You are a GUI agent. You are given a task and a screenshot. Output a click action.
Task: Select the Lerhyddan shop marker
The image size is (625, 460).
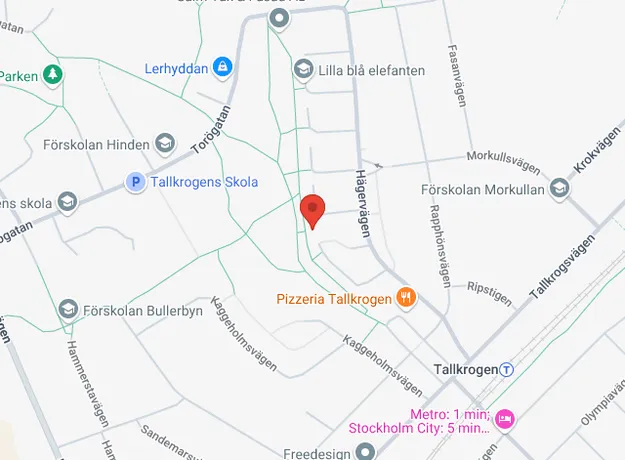point(223,68)
